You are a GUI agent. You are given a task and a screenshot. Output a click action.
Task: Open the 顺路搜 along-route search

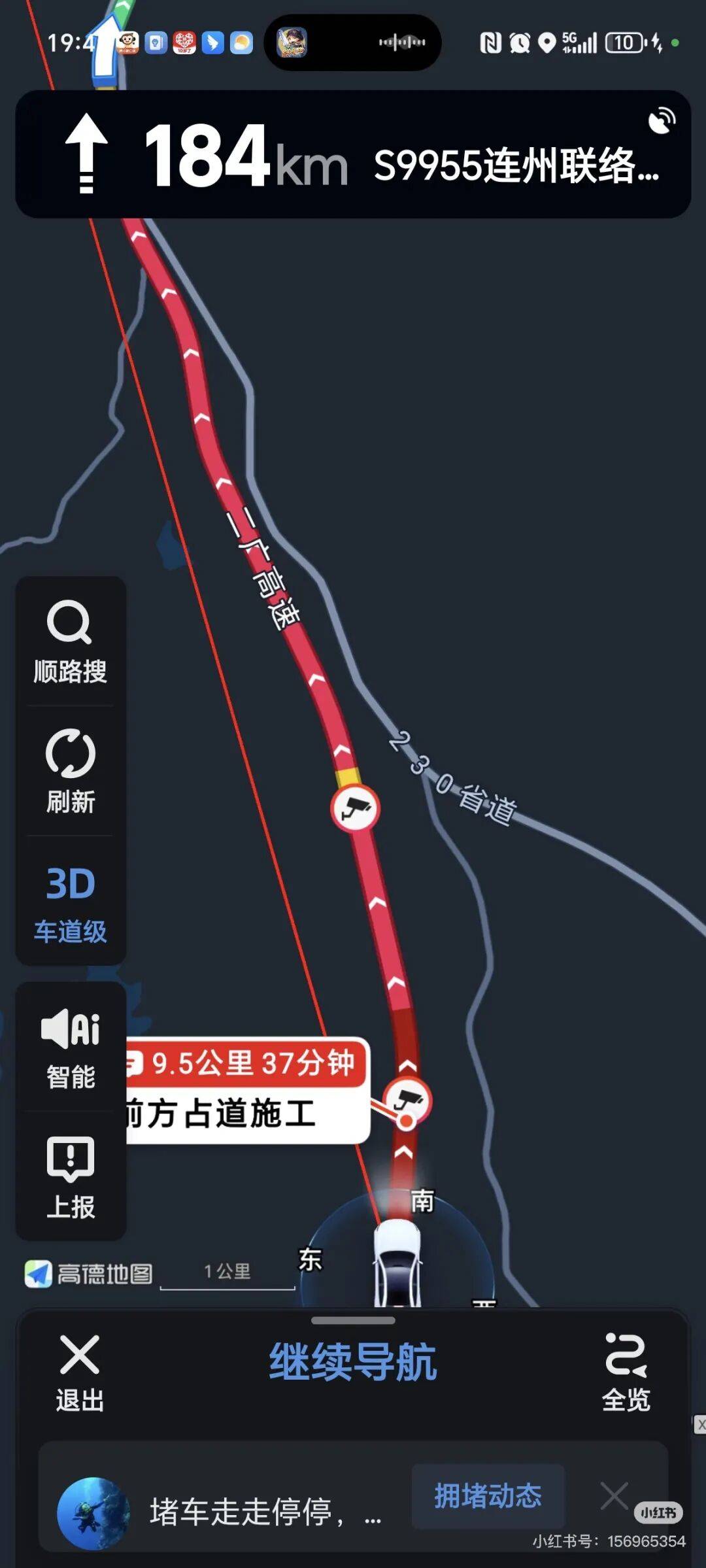pos(71,641)
